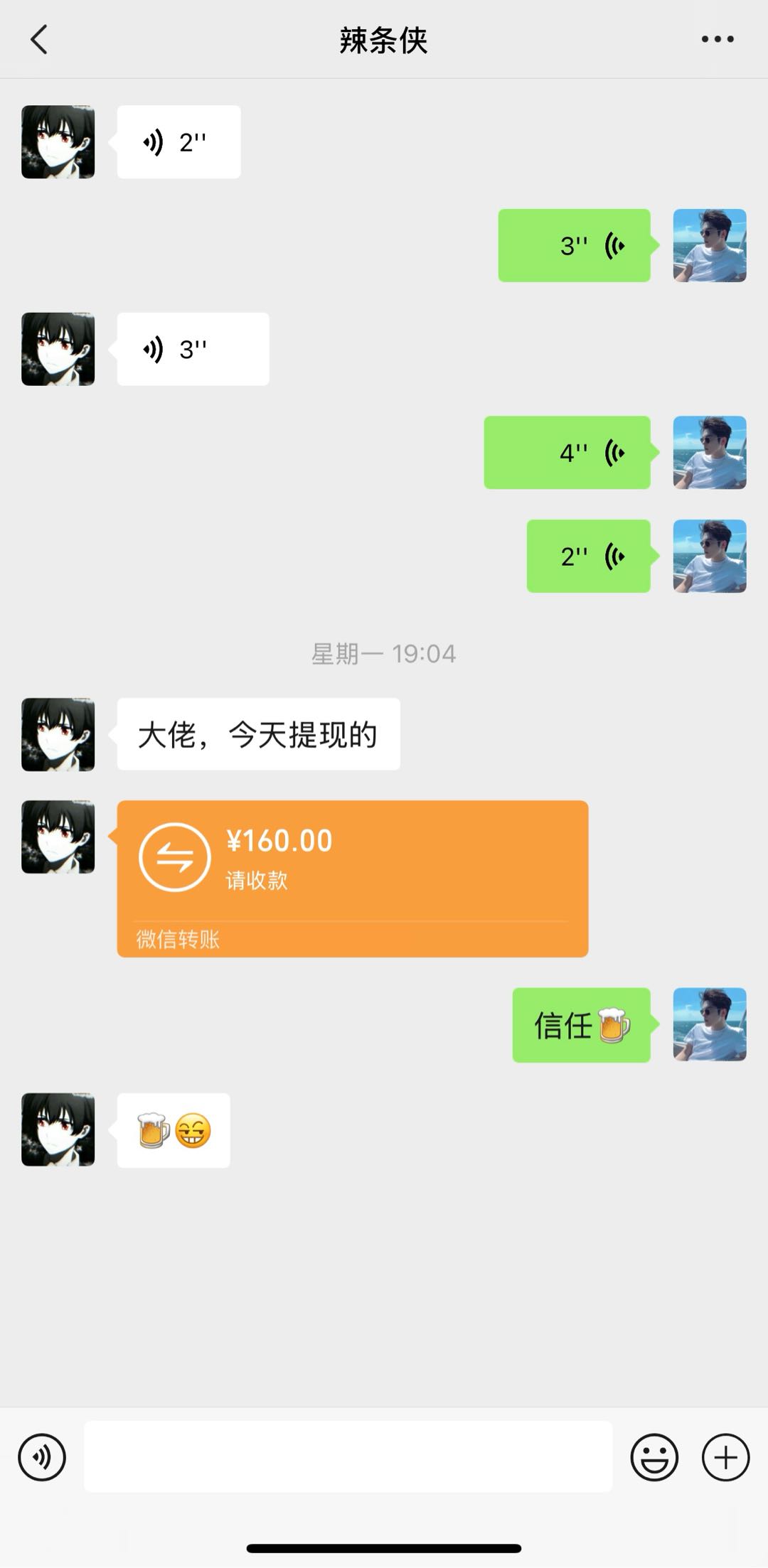Open the emoji picker icon
The image size is (768, 1568).
coord(654,1457)
